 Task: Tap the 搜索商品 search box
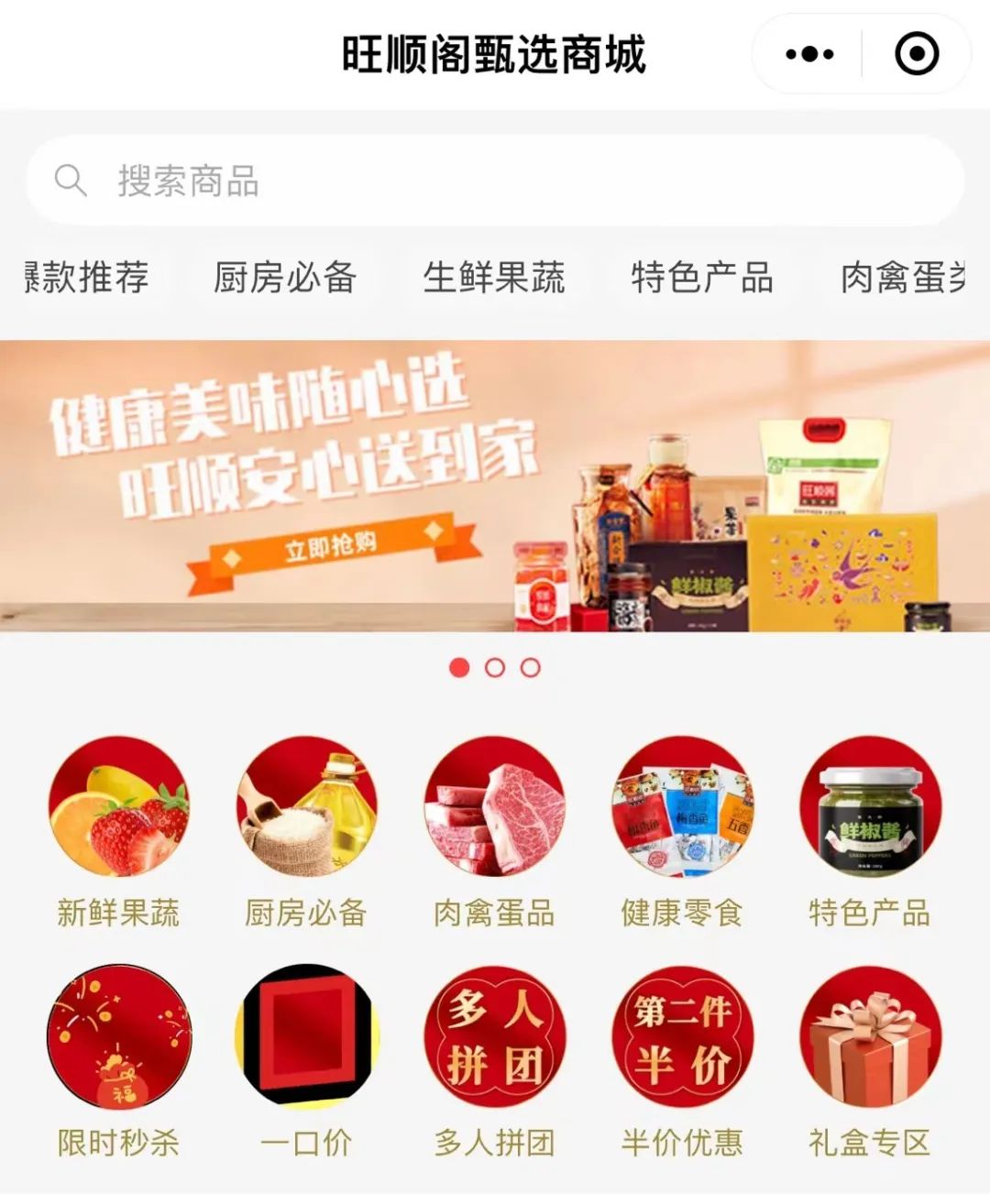coord(495,181)
